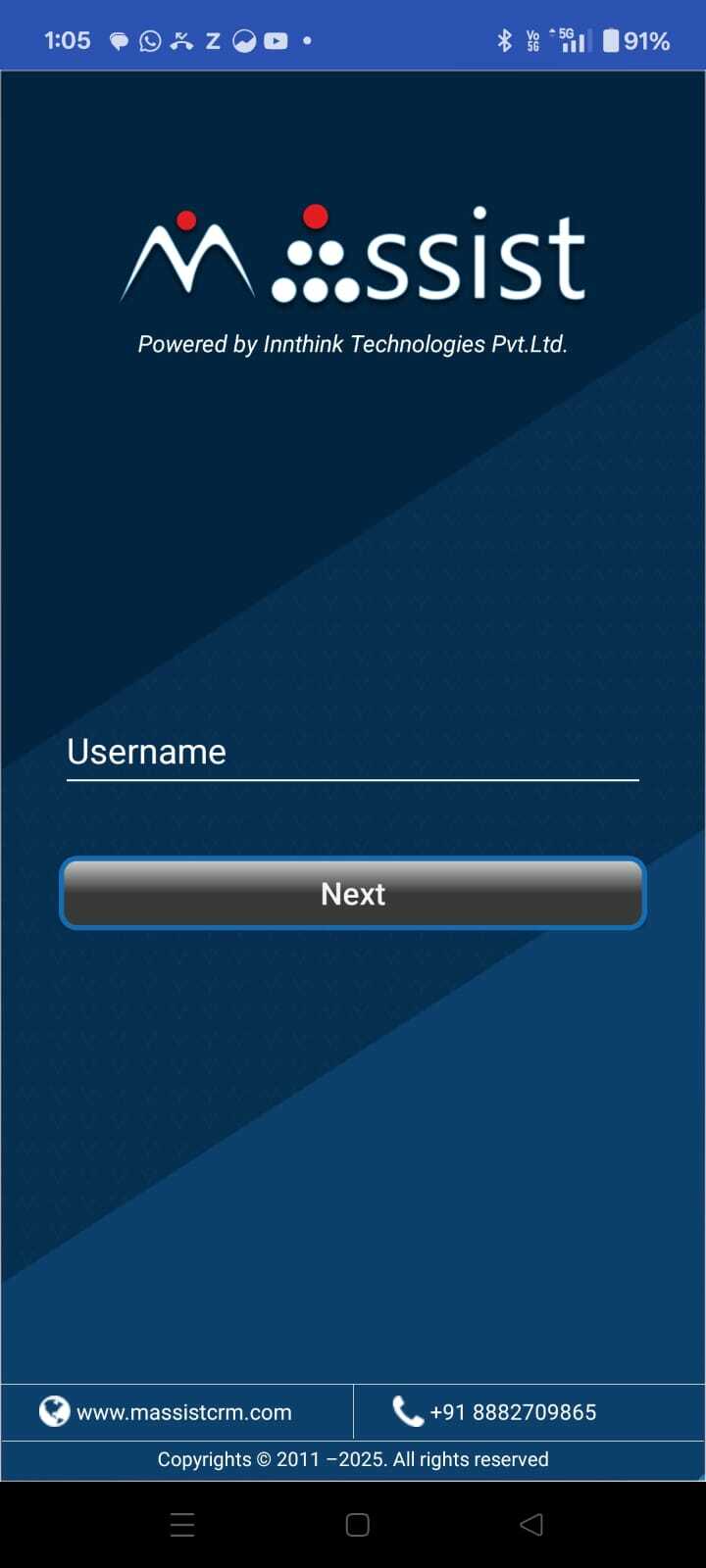
Task: Tap the Next button
Action: [x=353, y=894]
